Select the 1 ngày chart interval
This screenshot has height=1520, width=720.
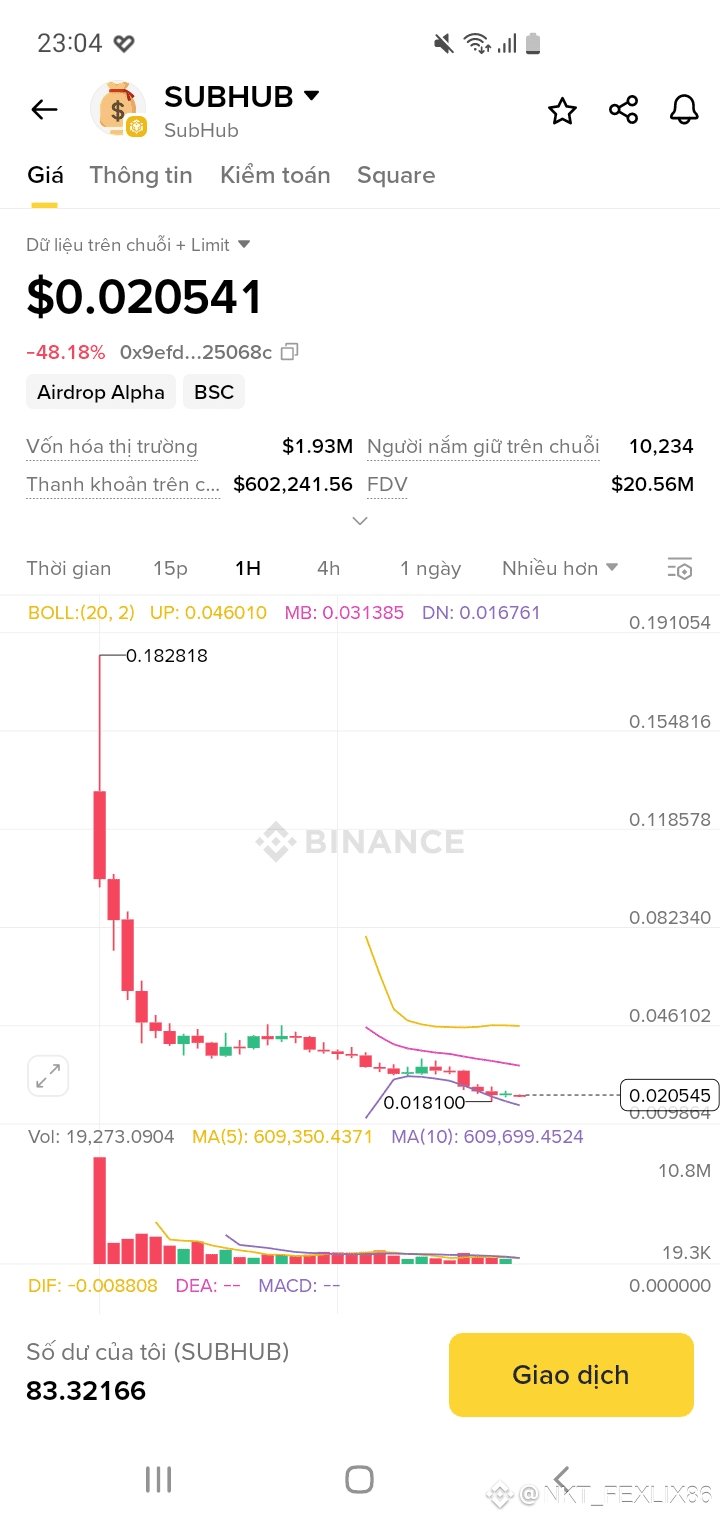click(430, 568)
